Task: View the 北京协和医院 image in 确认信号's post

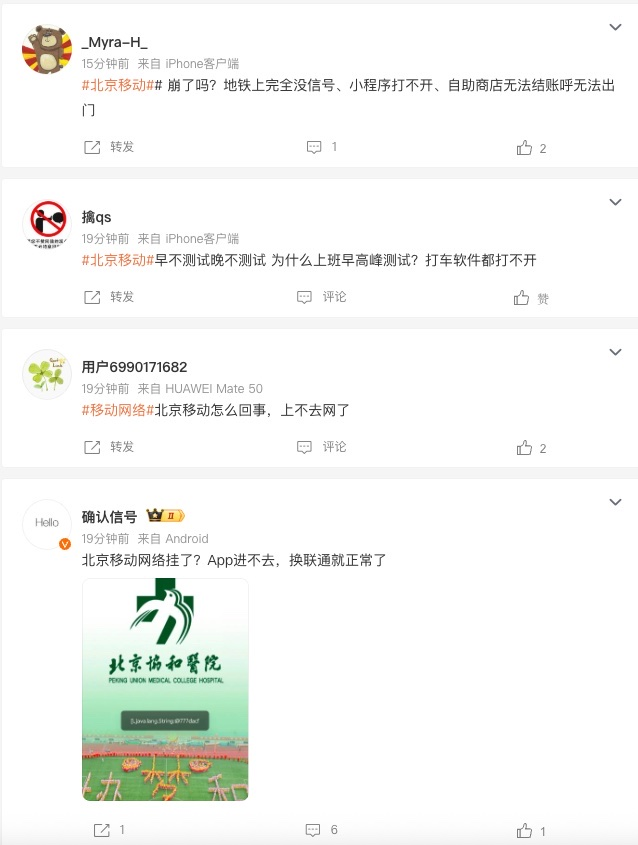Action: tap(165, 689)
